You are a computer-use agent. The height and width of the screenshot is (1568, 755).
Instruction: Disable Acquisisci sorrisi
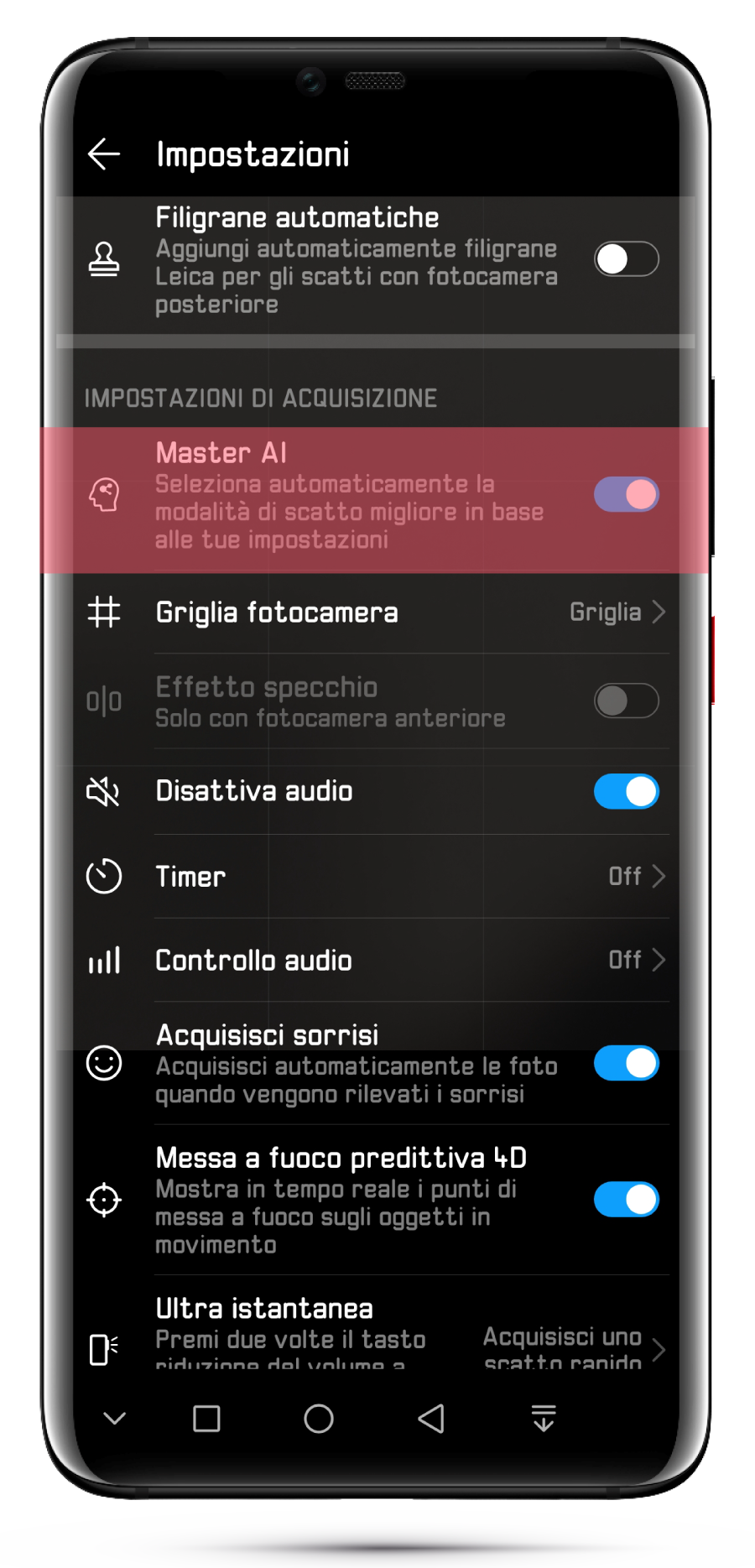click(x=626, y=1064)
